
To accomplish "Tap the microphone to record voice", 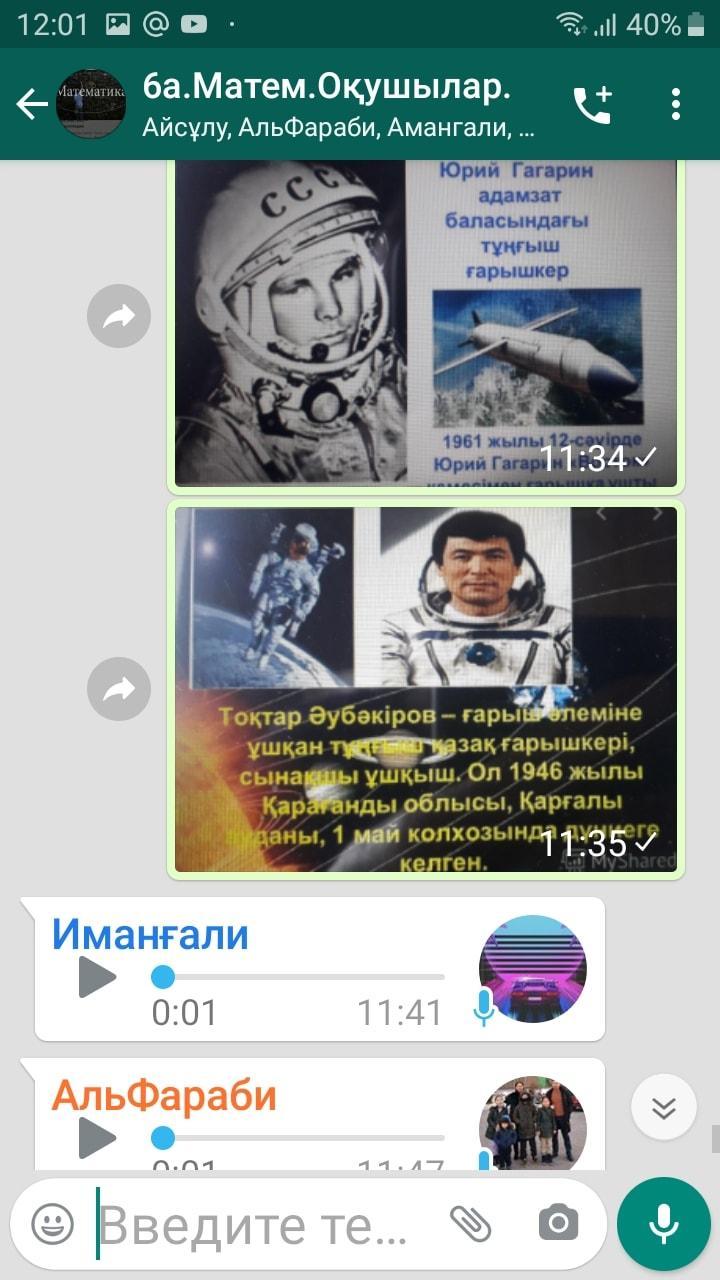I will click(664, 1224).
